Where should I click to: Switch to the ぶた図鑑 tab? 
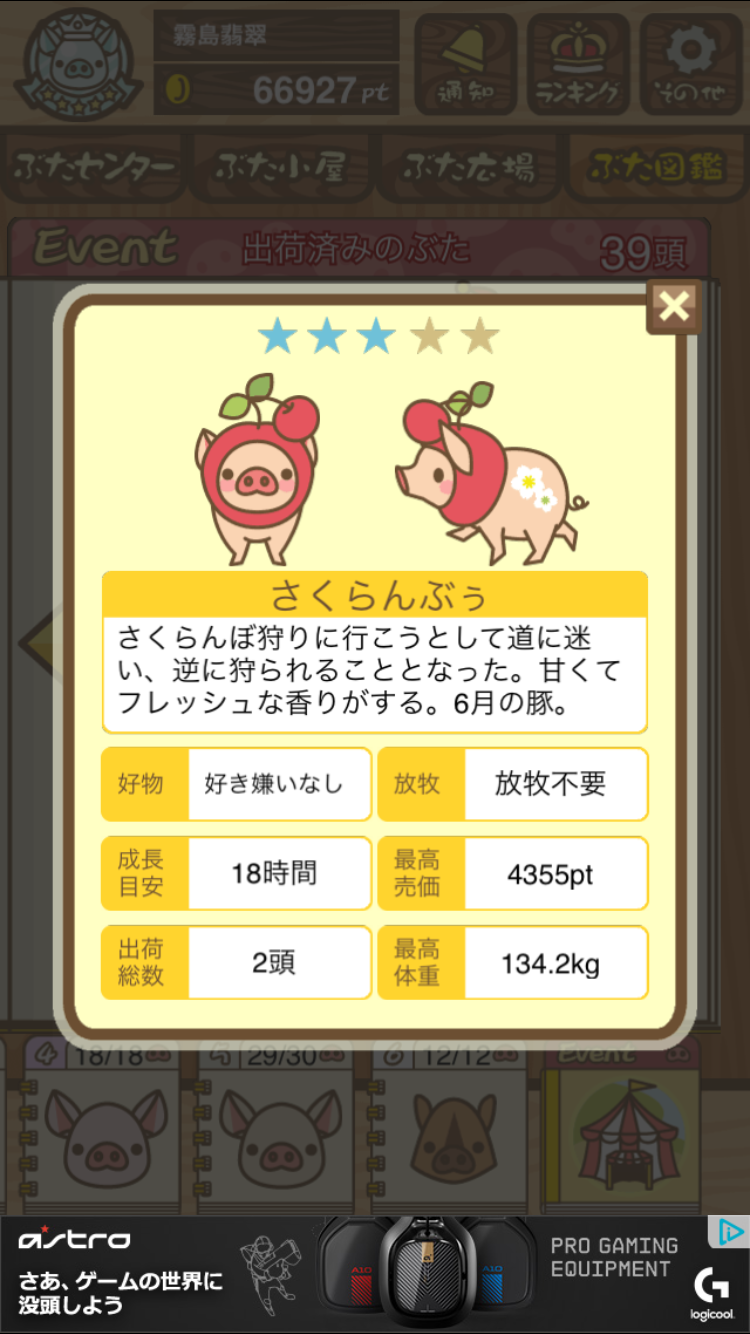point(655,168)
